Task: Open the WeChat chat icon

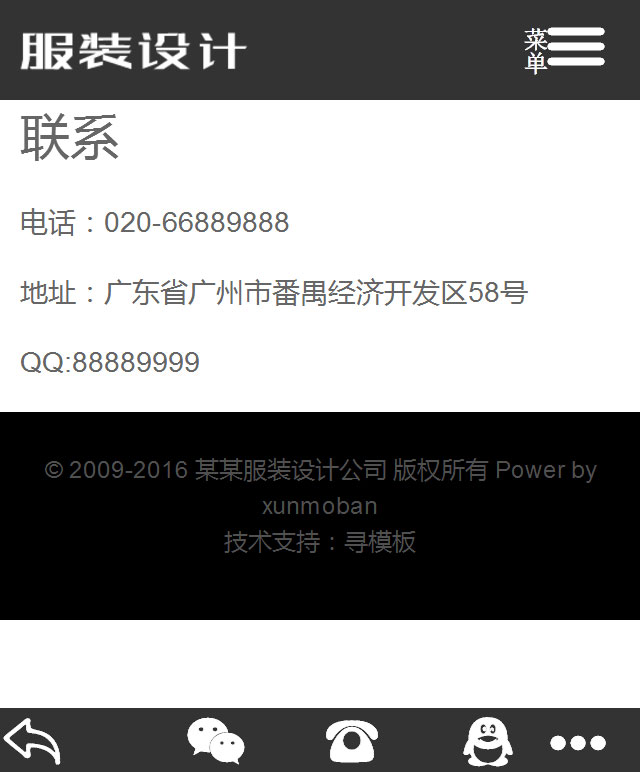Action: click(x=216, y=741)
